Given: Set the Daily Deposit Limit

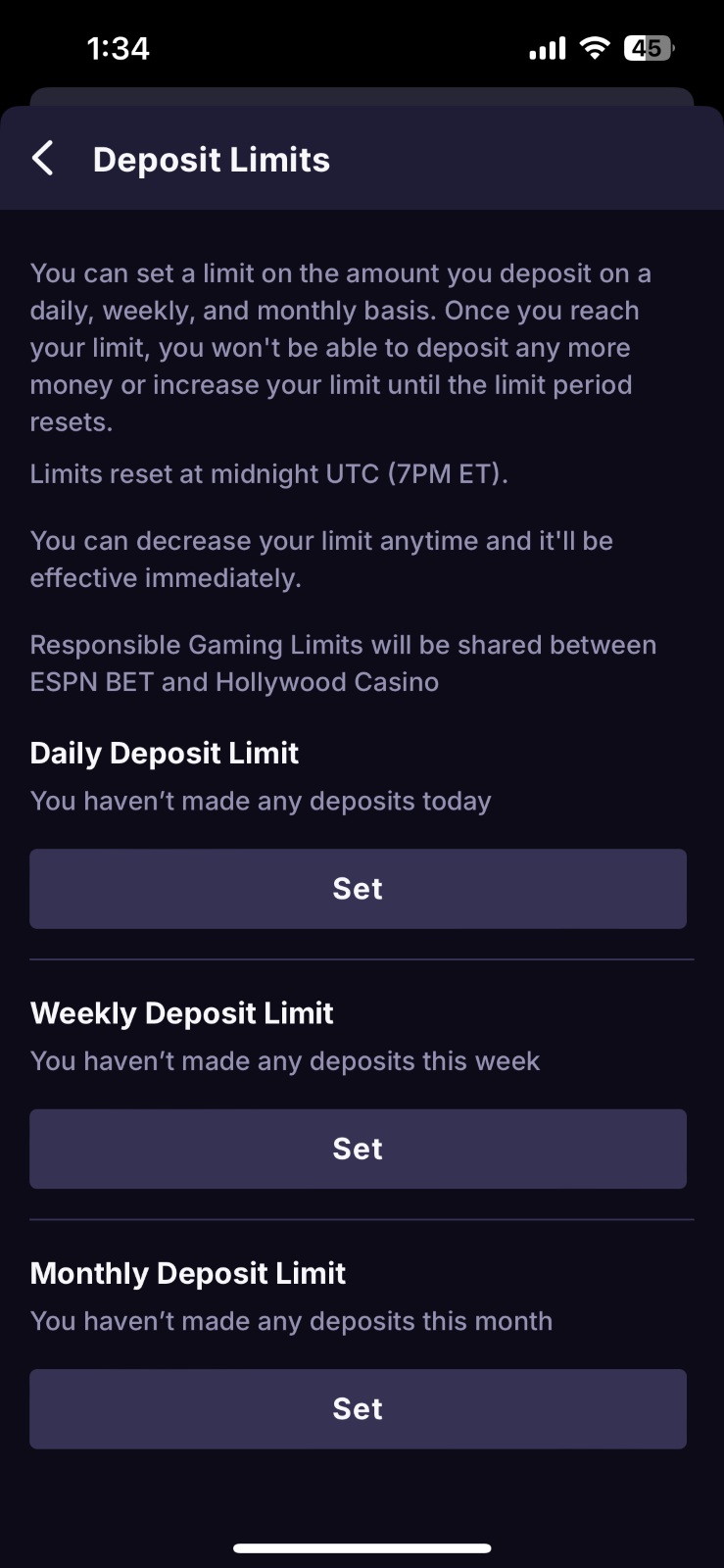Looking at the screenshot, I should (x=358, y=889).
